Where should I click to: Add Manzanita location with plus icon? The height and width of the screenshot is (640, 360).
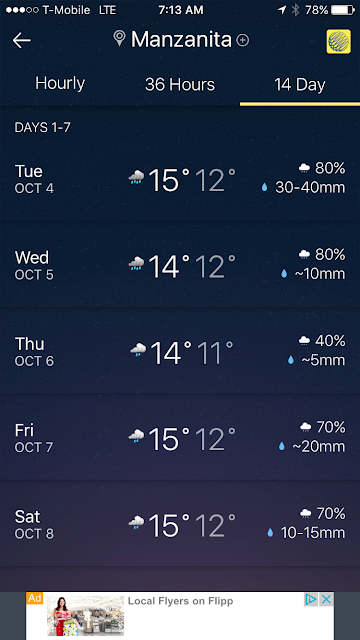click(x=243, y=40)
